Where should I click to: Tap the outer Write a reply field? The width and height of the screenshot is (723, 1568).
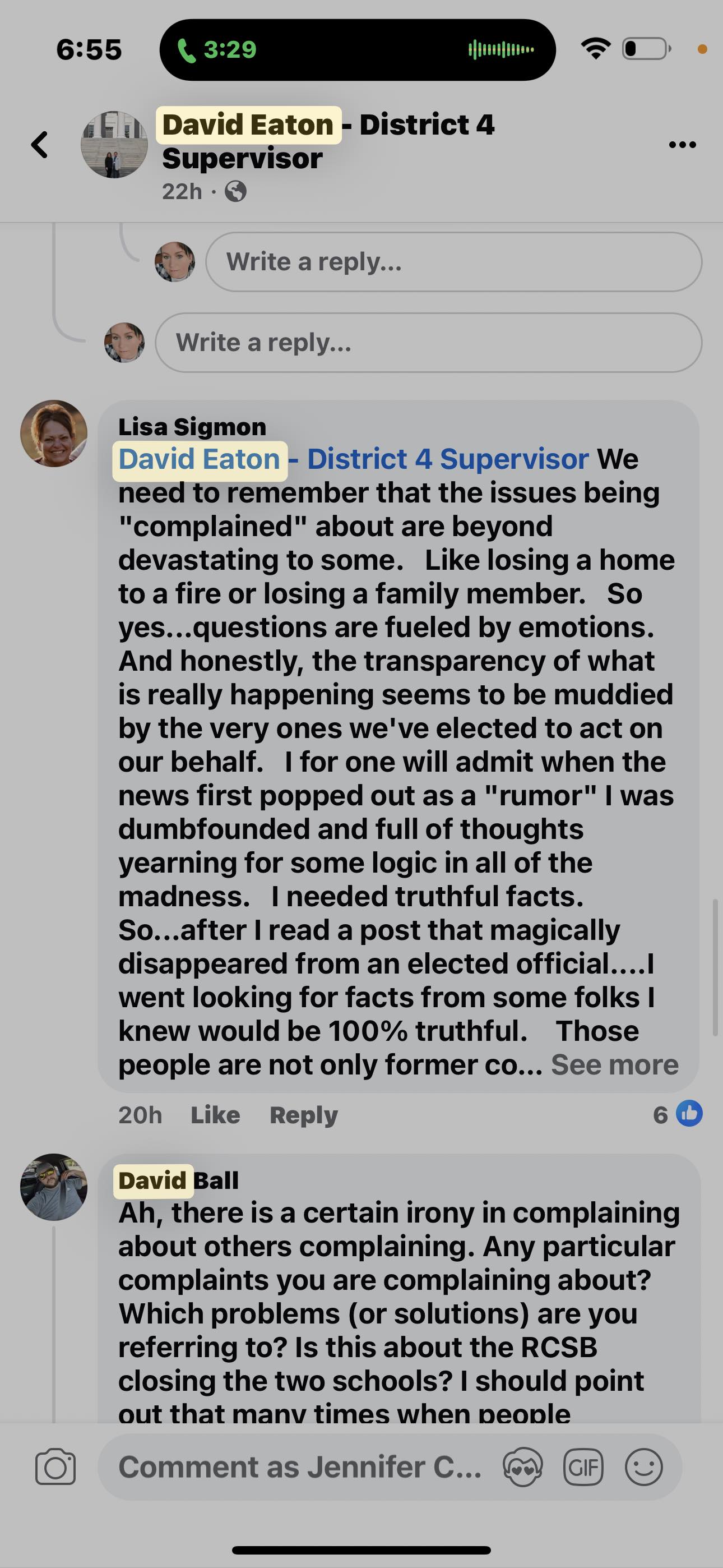click(428, 343)
